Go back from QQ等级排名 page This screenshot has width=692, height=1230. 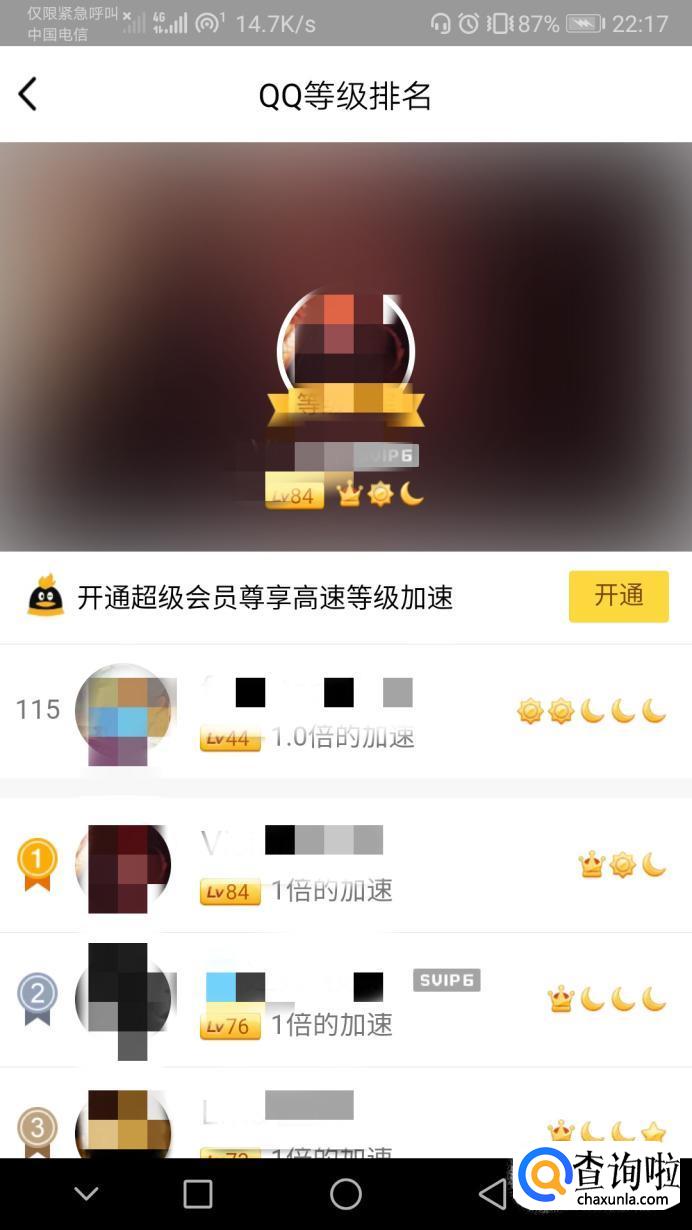click(x=28, y=95)
